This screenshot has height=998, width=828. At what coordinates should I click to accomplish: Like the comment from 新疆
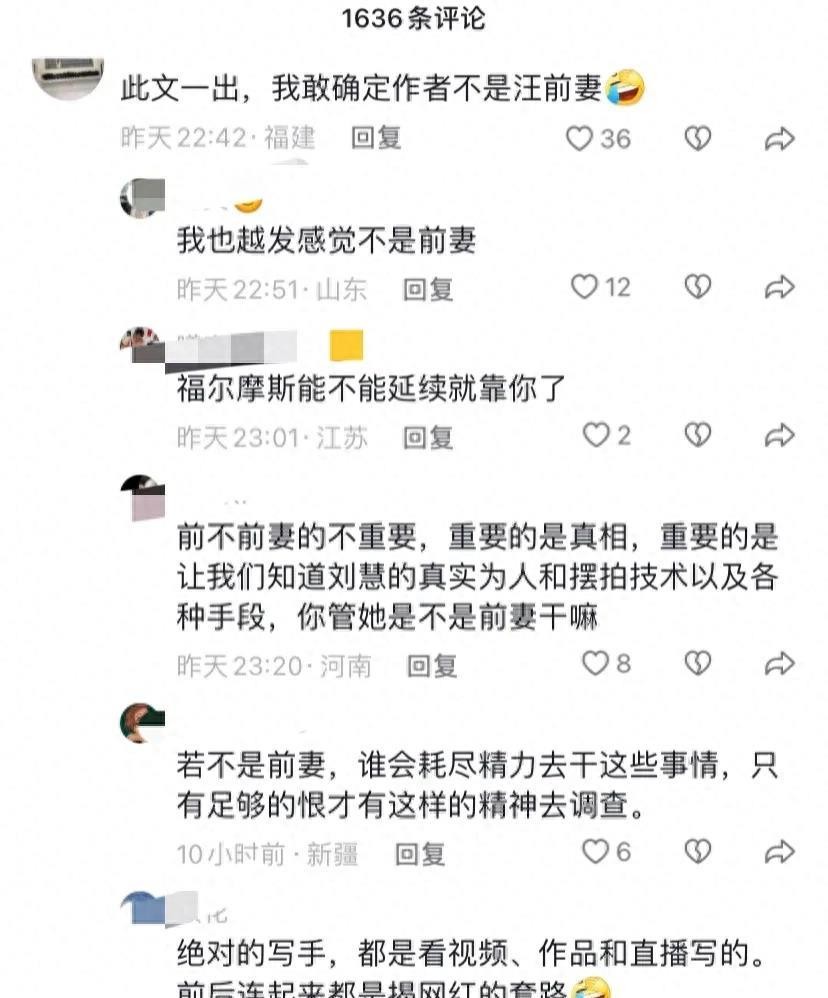coord(596,851)
